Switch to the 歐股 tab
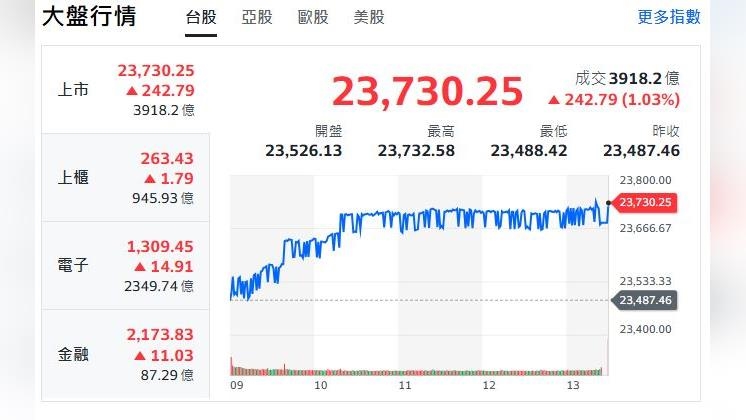746x420 pixels. 313,17
